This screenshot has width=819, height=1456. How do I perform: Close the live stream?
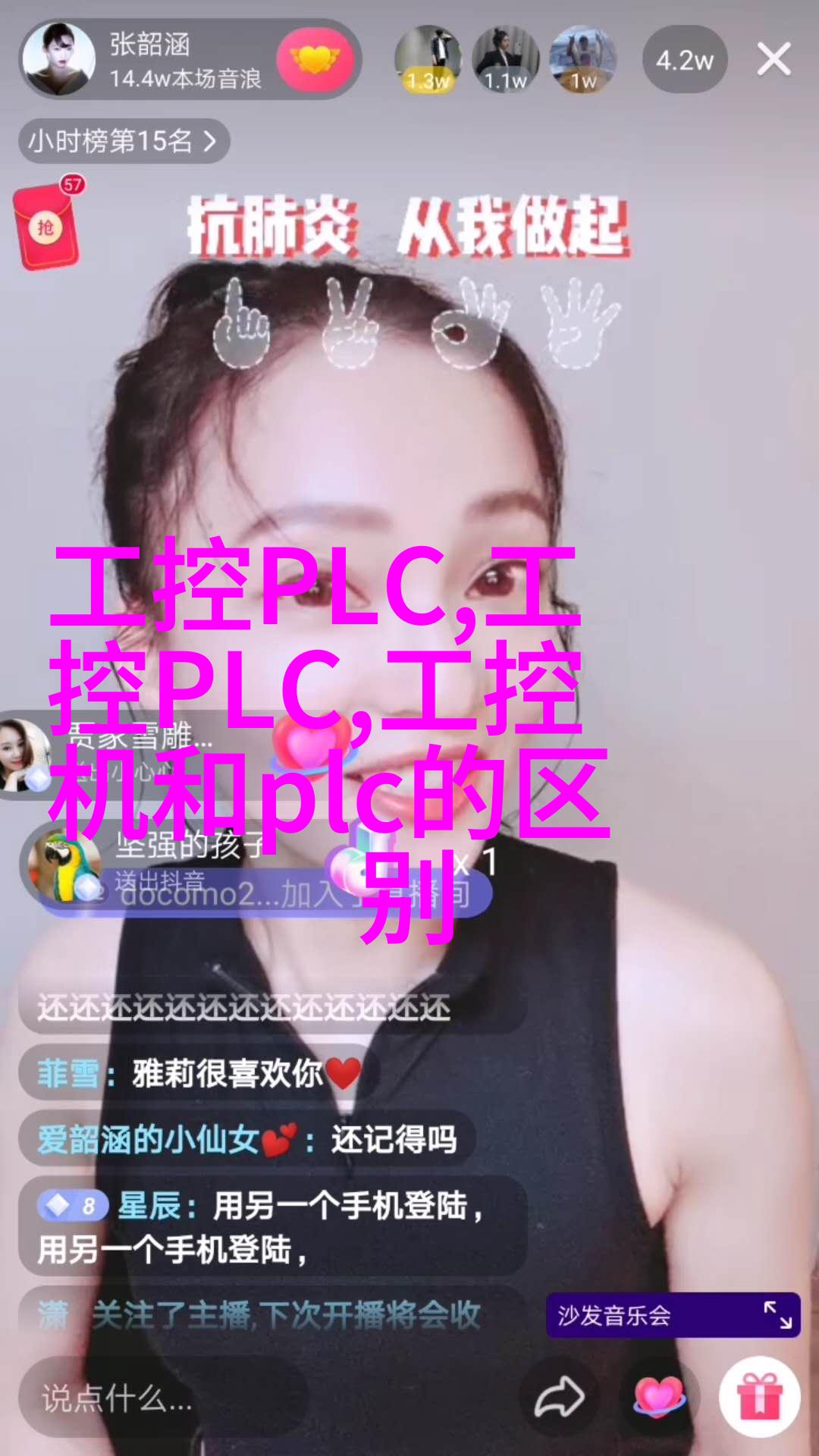(773, 59)
